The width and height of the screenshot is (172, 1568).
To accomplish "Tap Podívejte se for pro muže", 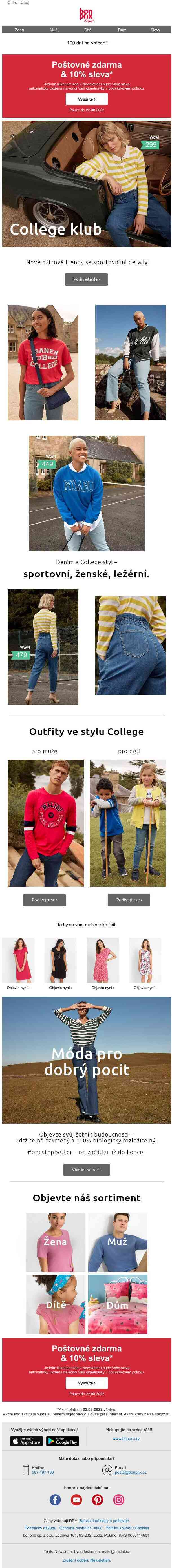I will [x=44, y=900].
